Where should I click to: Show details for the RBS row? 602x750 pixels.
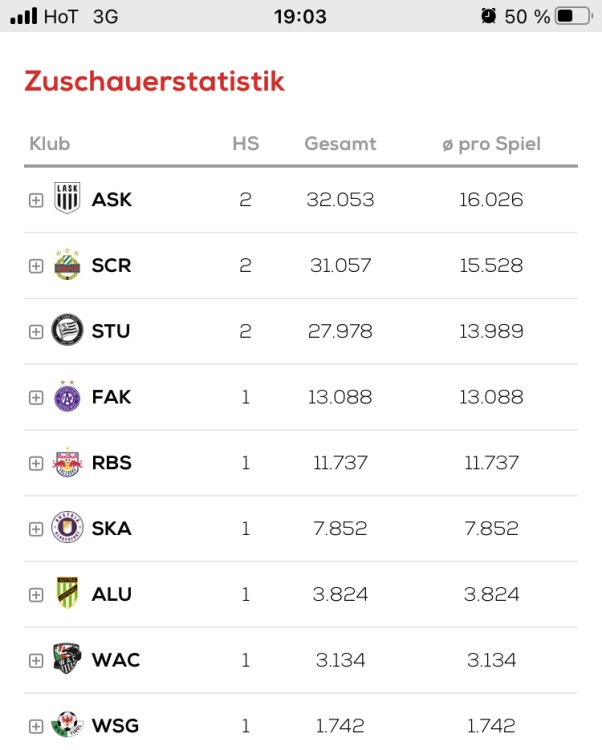point(36,463)
